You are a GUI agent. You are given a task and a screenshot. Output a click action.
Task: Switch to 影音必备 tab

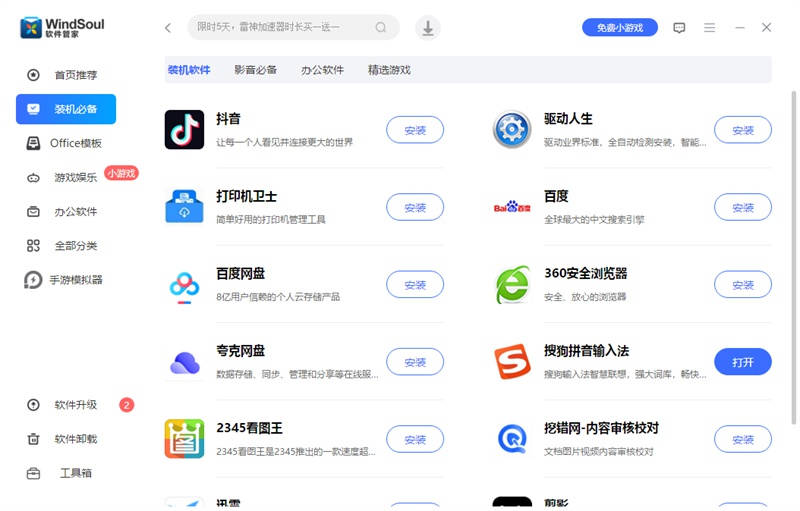tap(255, 70)
